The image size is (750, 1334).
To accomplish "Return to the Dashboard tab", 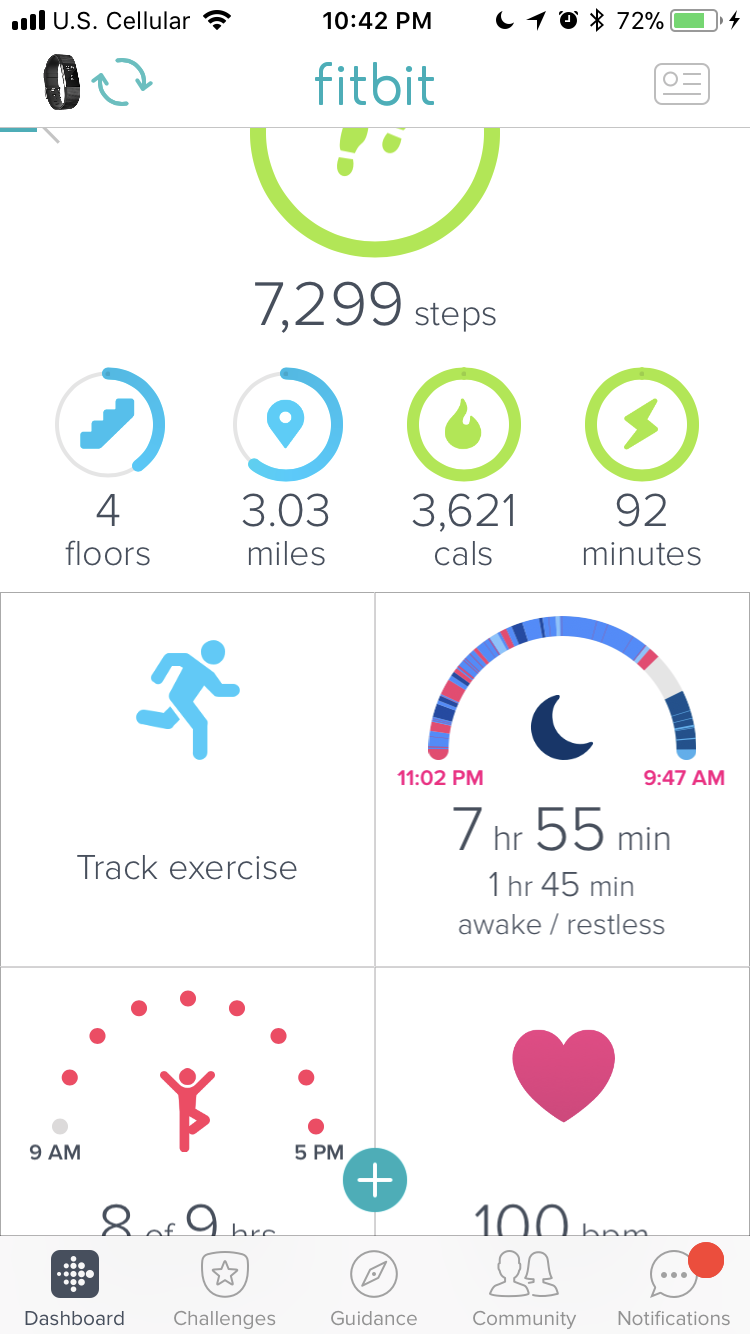I will pyautogui.click(x=74, y=1285).
